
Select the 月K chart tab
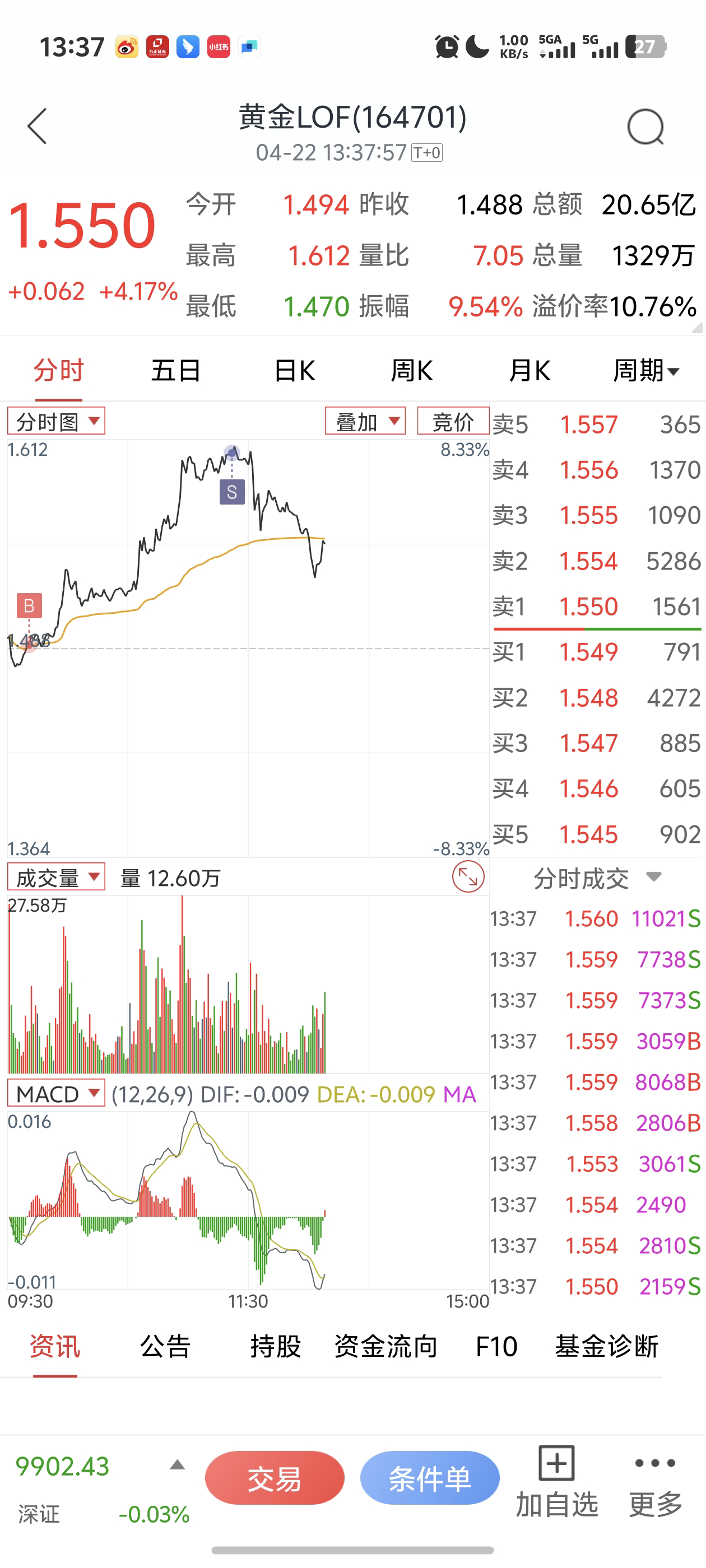pyautogui.click(x=529, y=371)
